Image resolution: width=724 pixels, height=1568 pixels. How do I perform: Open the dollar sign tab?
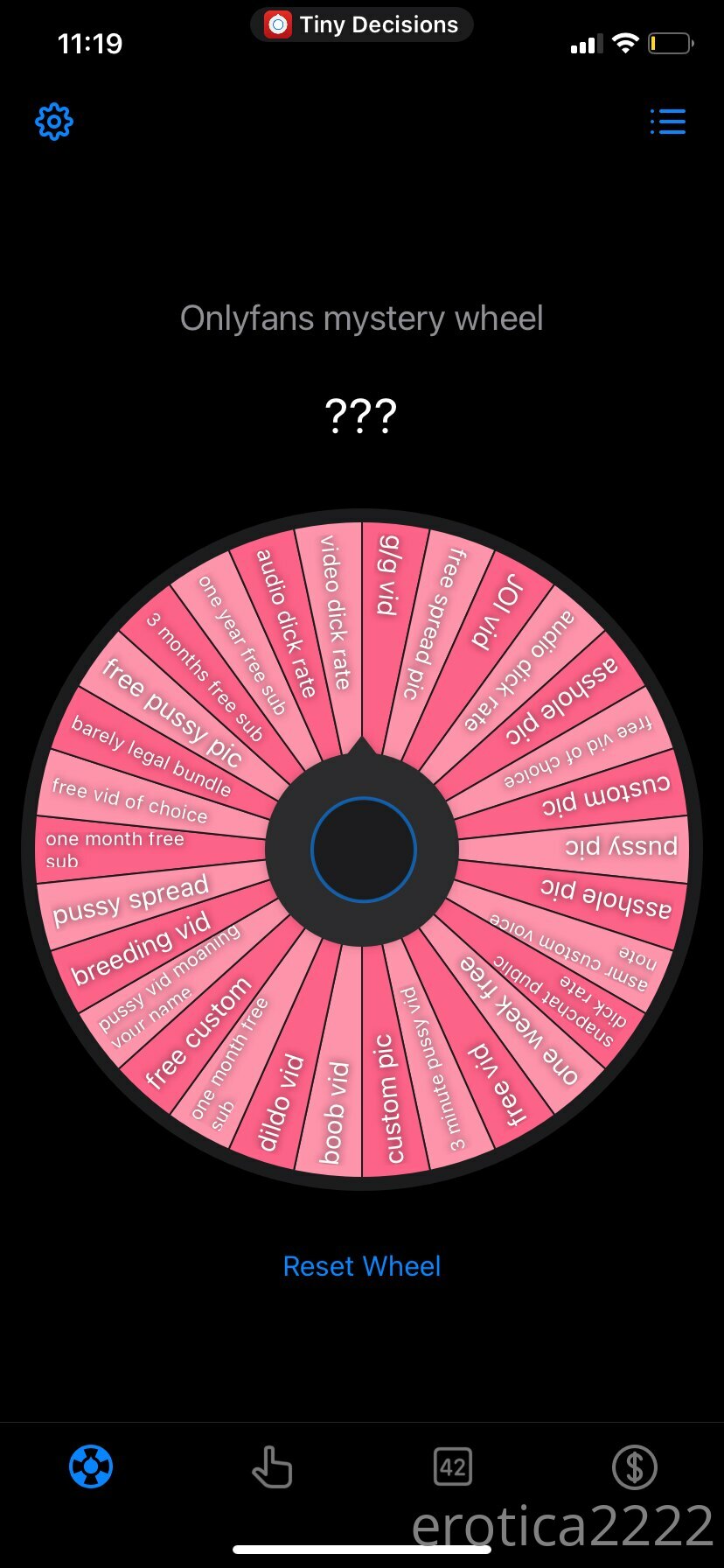pyautogui.click(x=634, y=1466)
